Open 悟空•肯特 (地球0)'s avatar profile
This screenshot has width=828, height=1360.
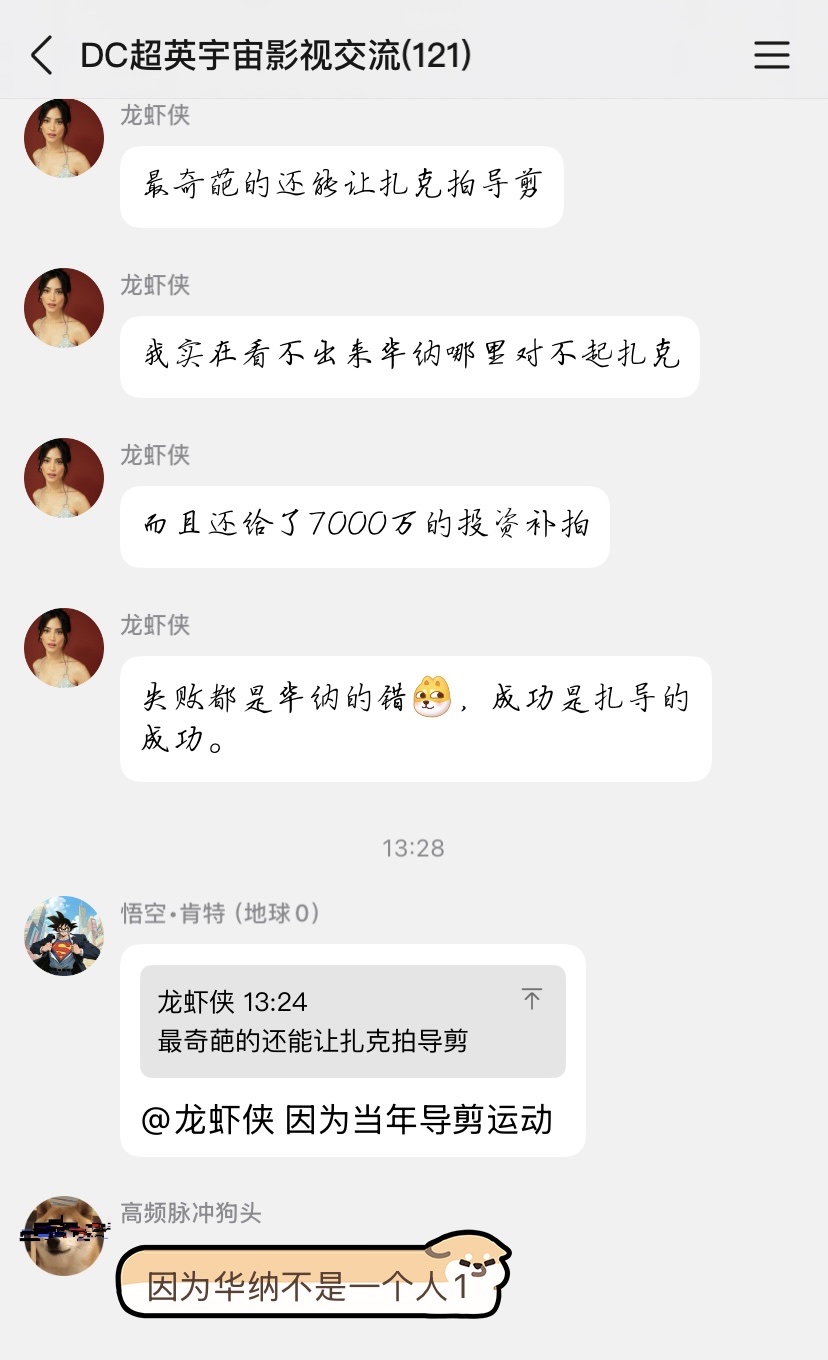[x=64, y=936]
